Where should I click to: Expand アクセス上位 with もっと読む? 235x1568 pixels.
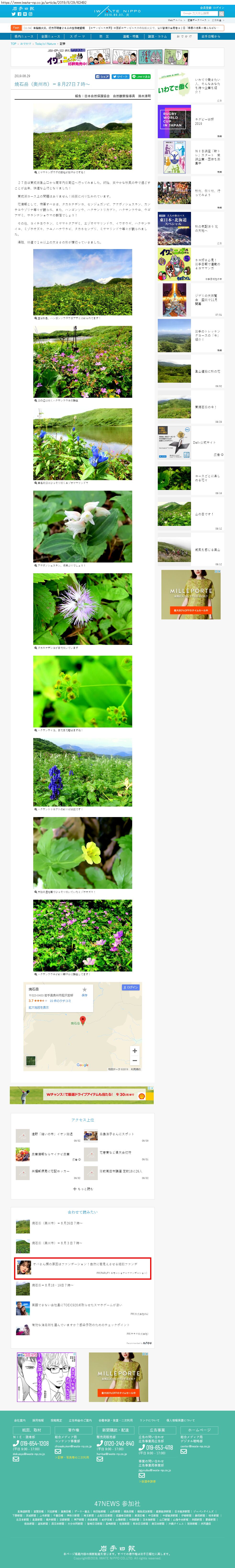point(83,1188)
